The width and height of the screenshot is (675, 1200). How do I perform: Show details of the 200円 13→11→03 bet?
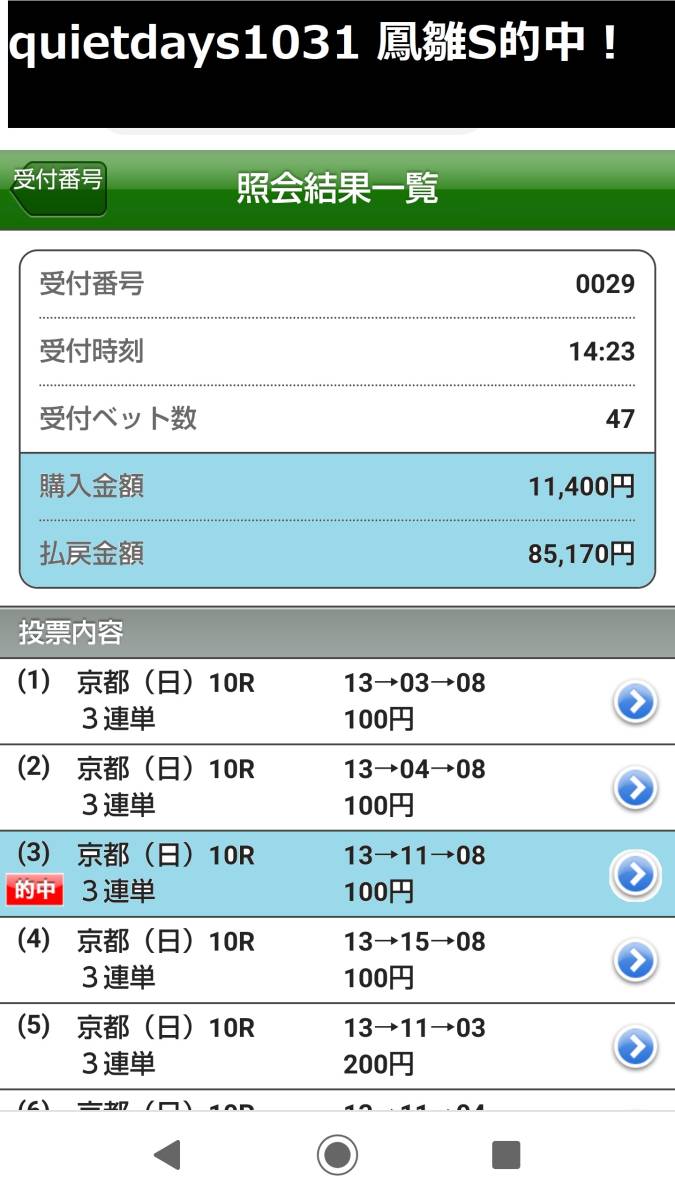coord(634,1047)
